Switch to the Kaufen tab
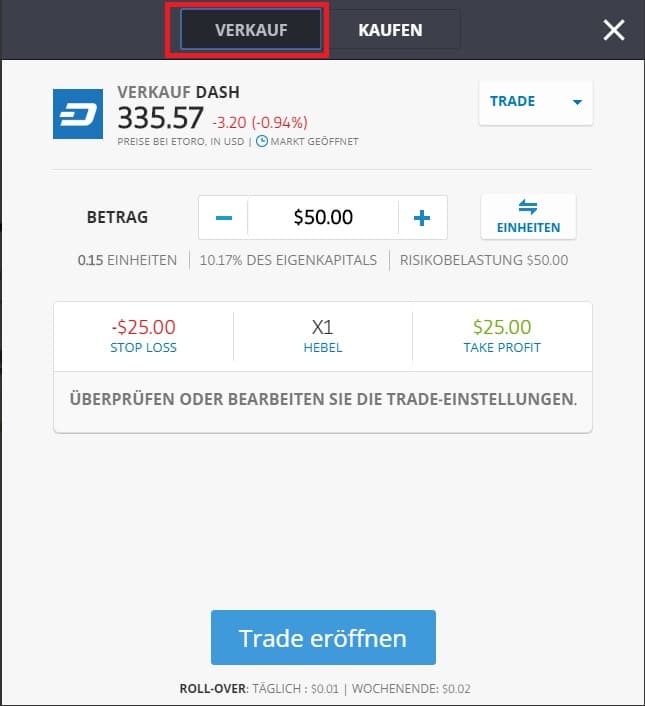The height and width of the screenshot is (706, 645). [390, 30]
